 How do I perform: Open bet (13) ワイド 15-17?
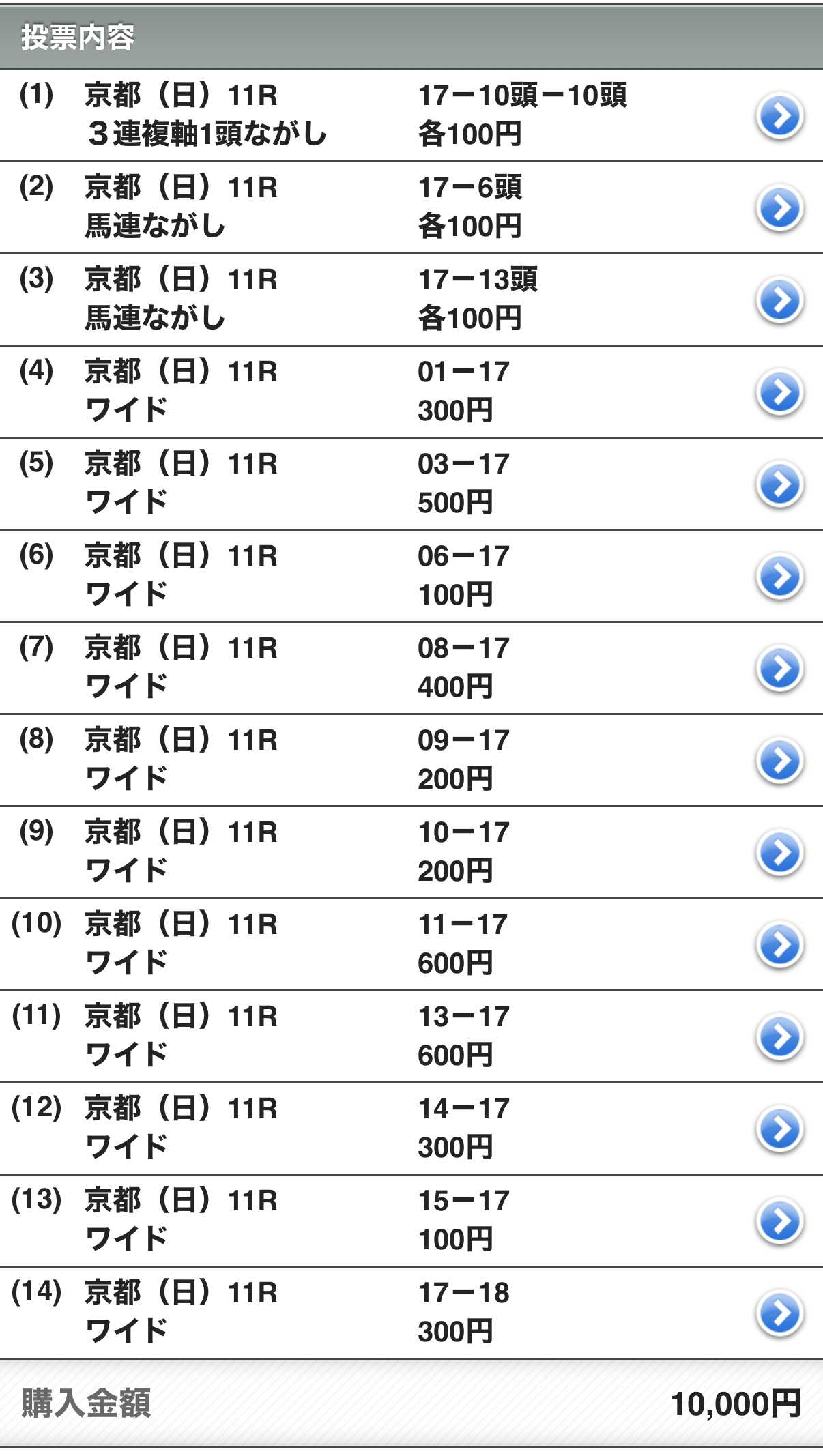(779, 1221)
